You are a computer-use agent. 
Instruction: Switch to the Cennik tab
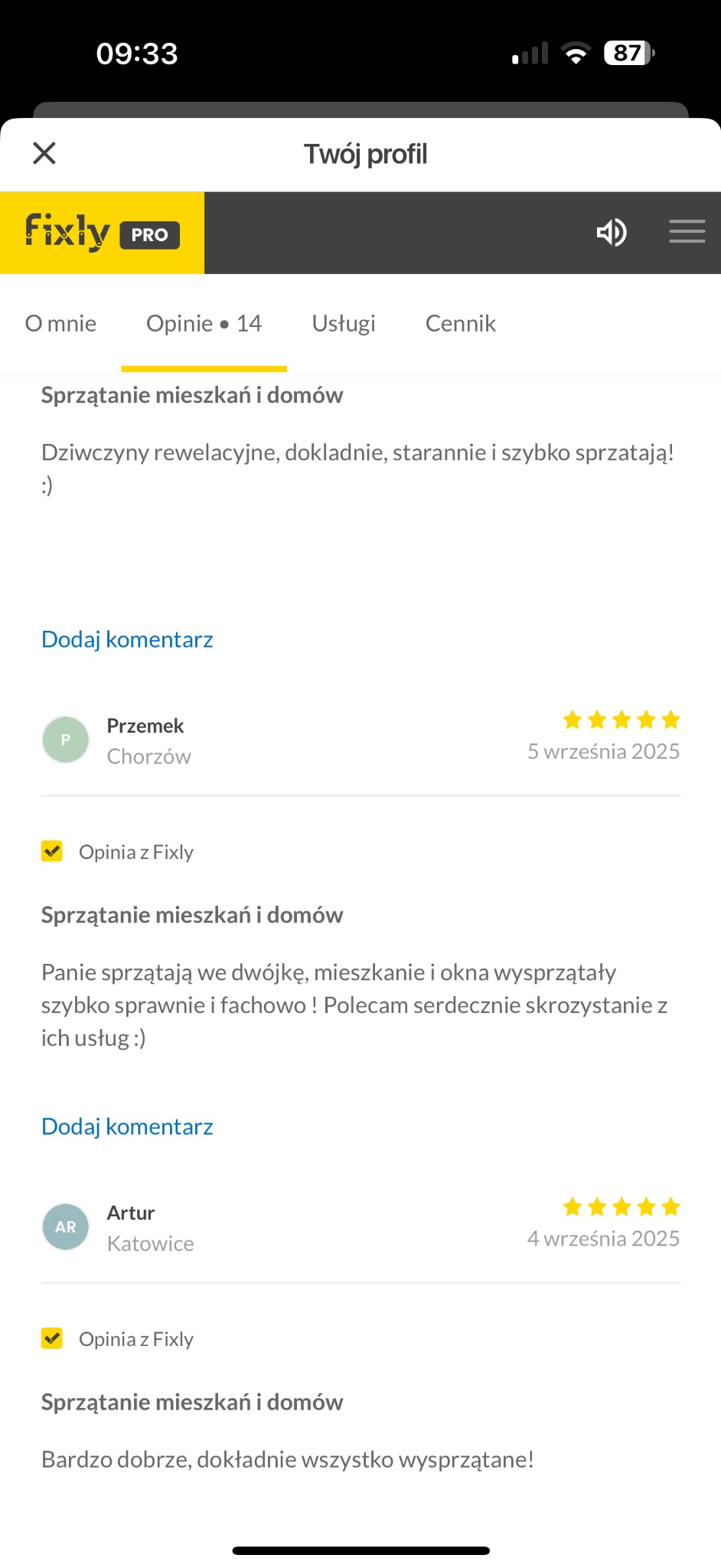pos(460,323)
